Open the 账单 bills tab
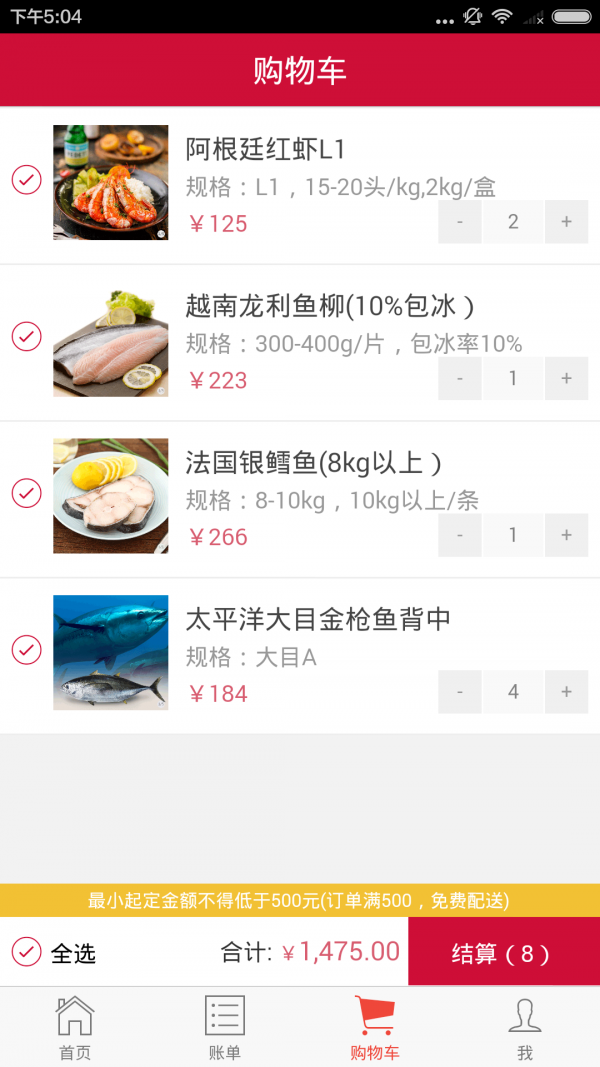The width and height of the screenshot is (600, 1067). (x=225, y=1027)
